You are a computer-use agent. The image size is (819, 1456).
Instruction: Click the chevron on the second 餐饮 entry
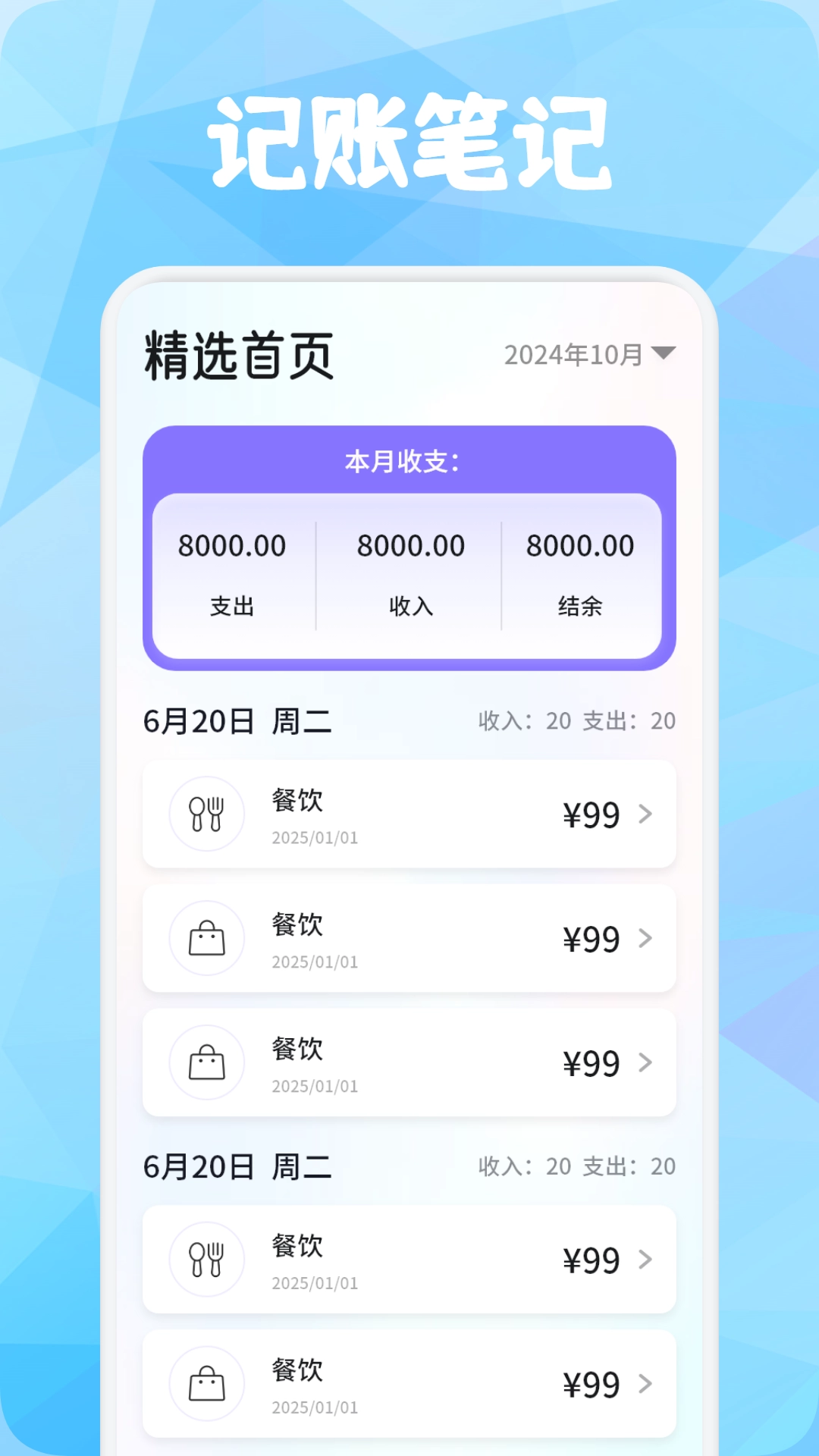[x=645, y=939]
